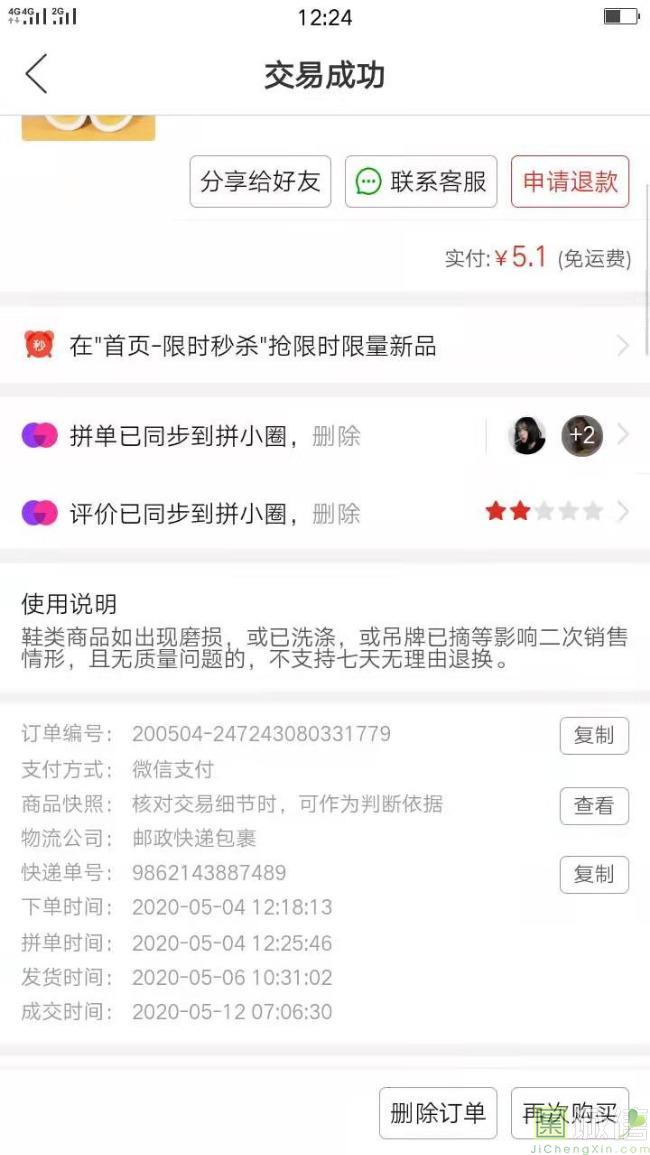Copy the tracking number 快递单号
The height and width of the screenshot is (1155, 650).
(594, 874)
